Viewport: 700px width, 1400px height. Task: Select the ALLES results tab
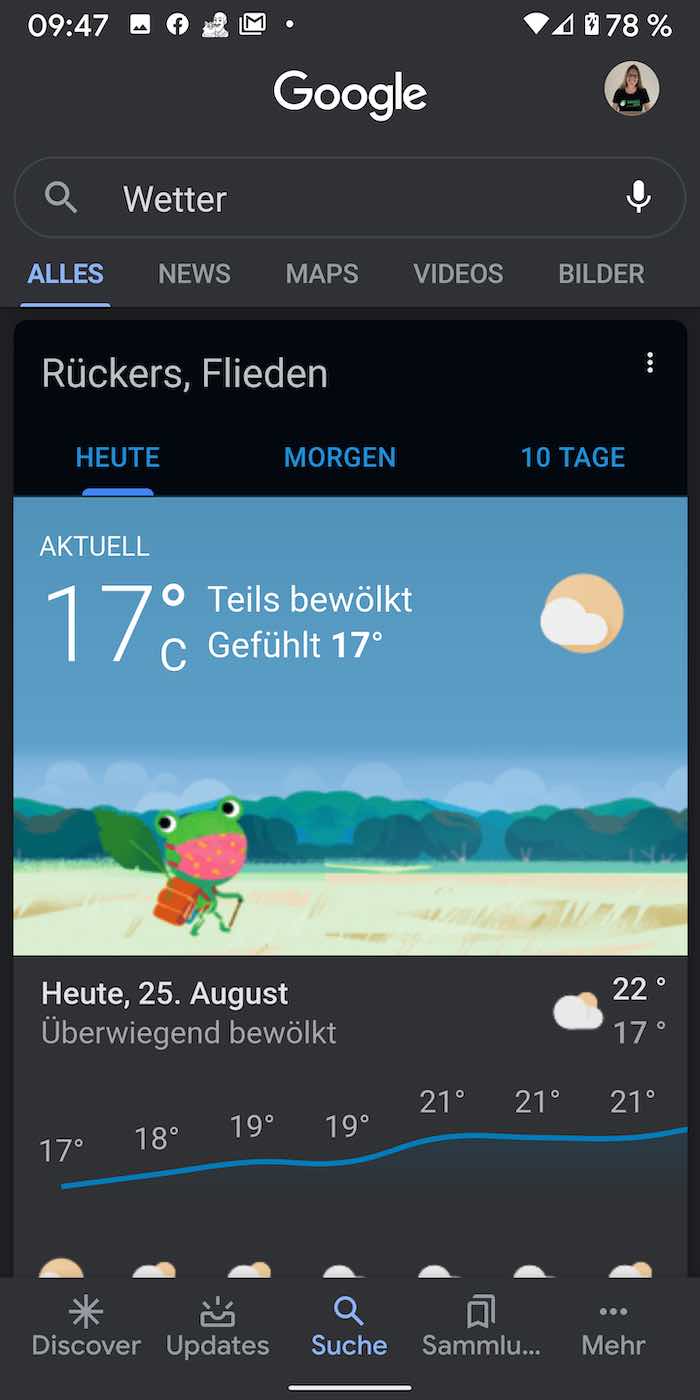pos(66,274)
